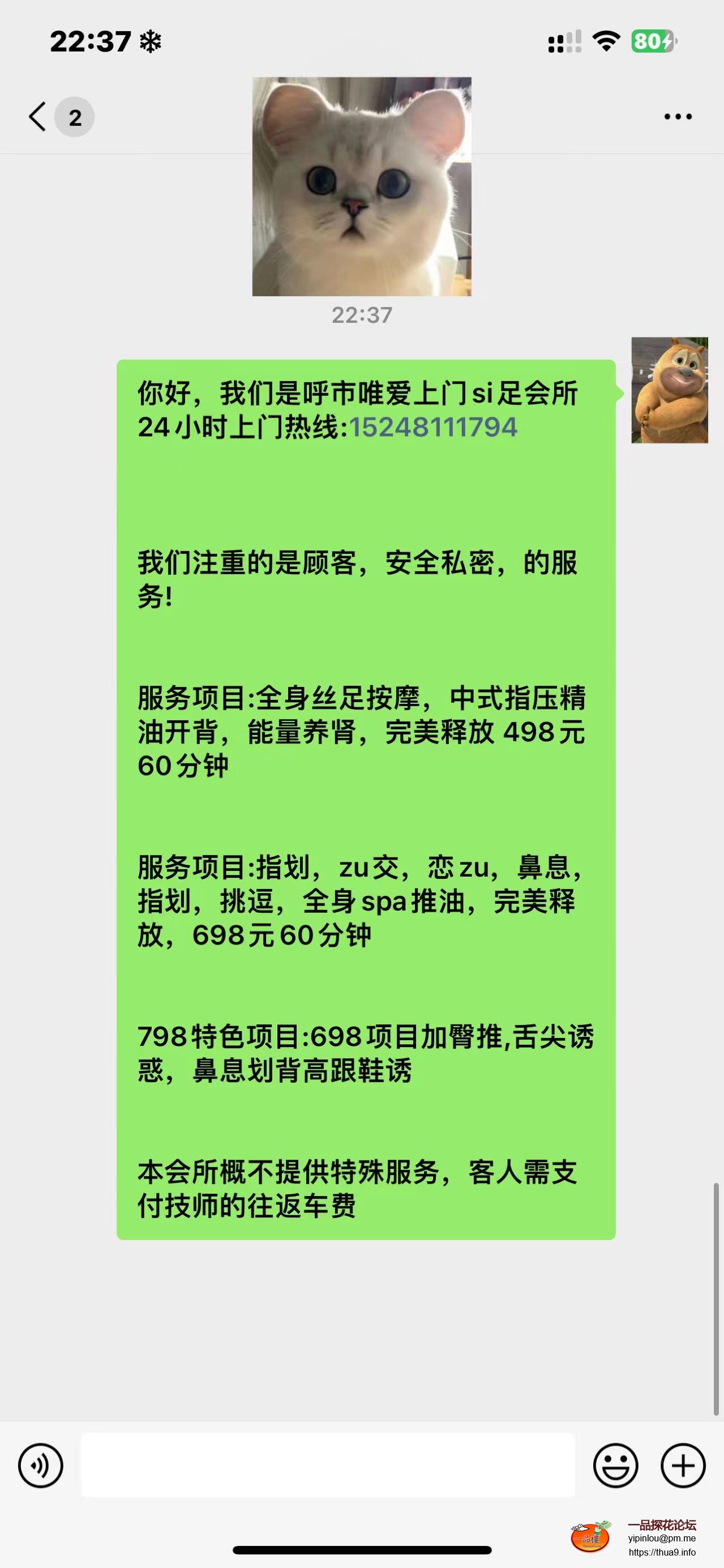The width and height of the screenshot is (724, 1568).
Task: Tap the white cat profile image
Action: (x=361, y=187)
